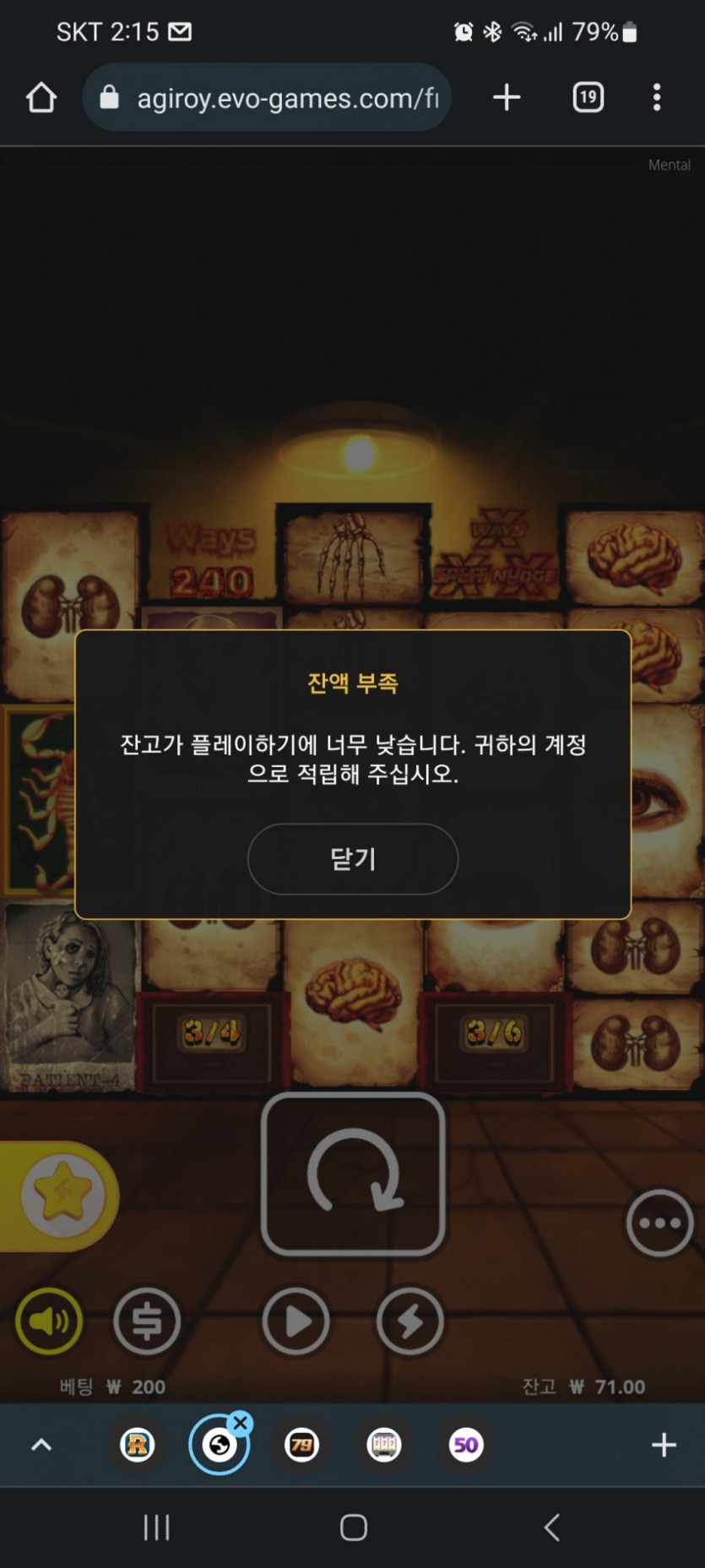
Task: Open the browser overflow menu
Action: click(x=656, y=98)
